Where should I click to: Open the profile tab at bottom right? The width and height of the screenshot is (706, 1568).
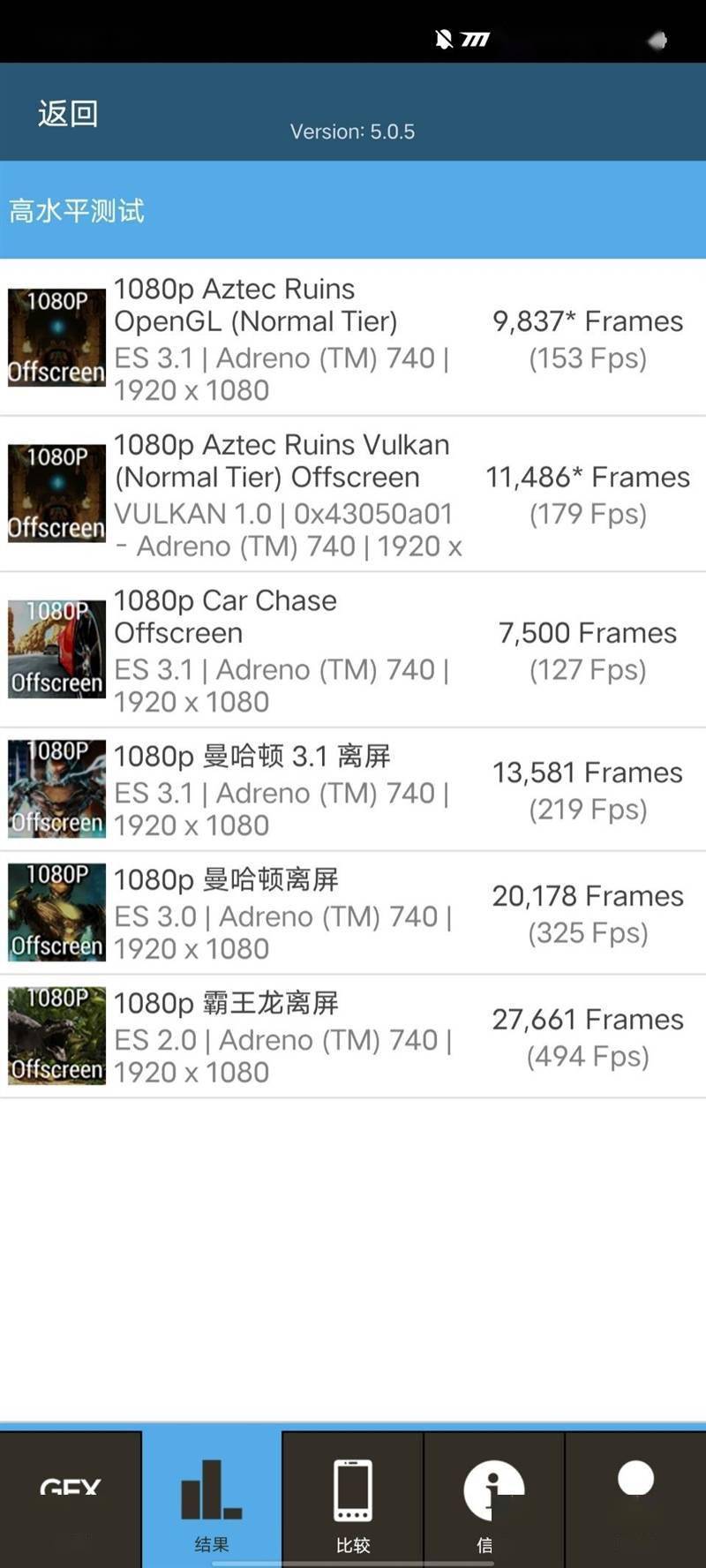tap(635, 1499)
